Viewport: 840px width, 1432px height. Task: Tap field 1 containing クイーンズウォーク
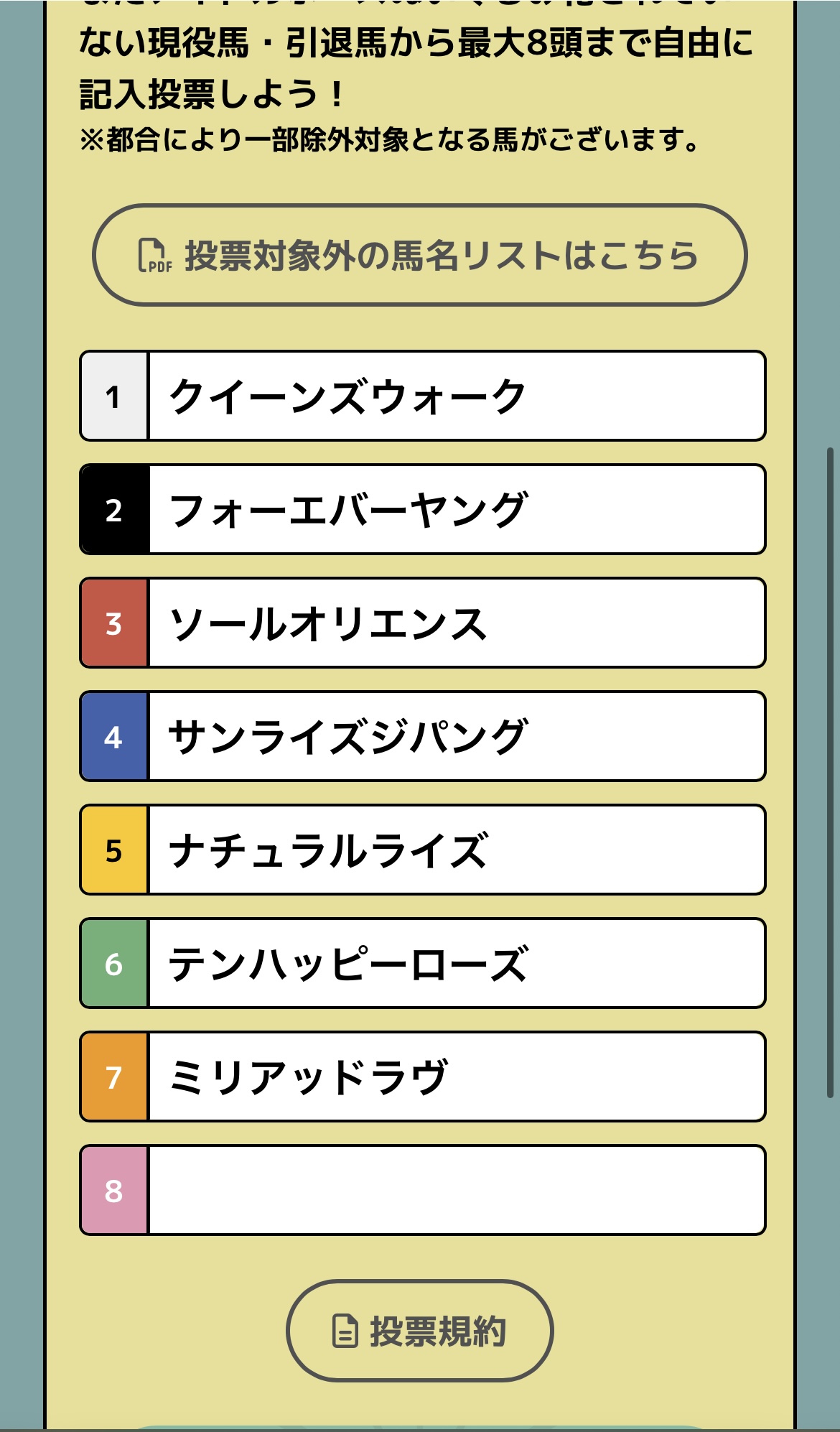click(x=457, y=396)
